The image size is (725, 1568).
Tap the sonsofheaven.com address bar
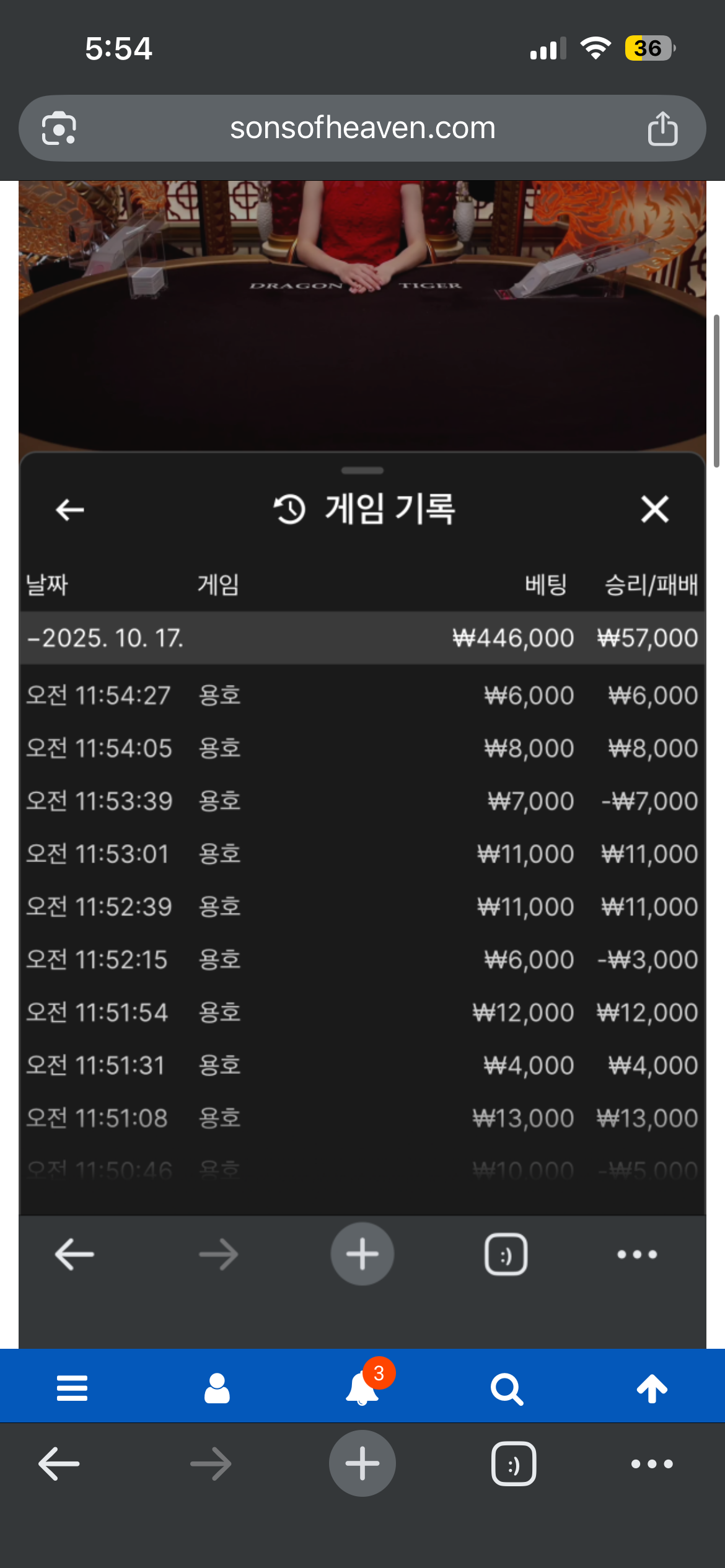pos(362,128)
